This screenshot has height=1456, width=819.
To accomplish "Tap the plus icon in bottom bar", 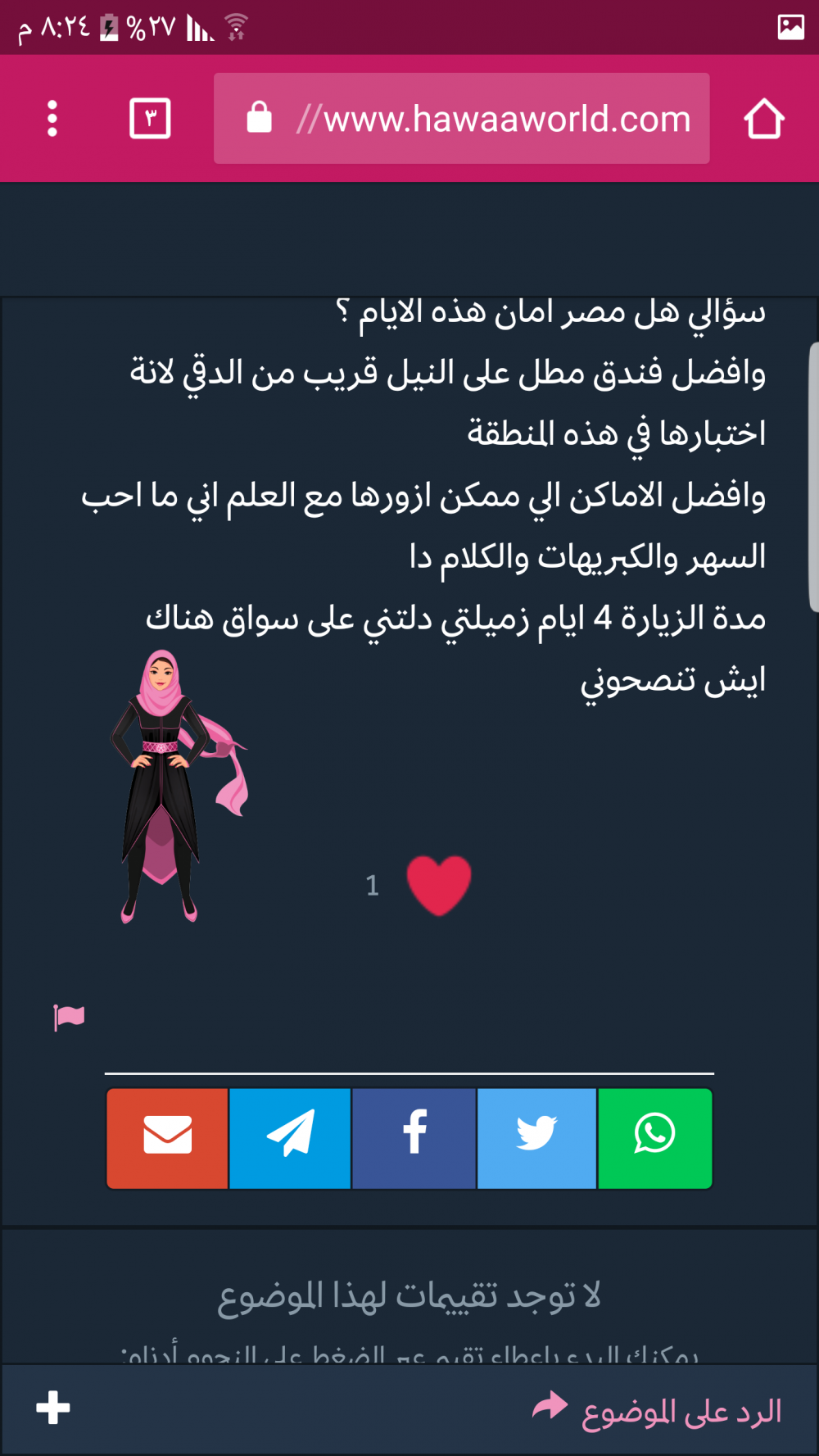I will coord(53,1408).
